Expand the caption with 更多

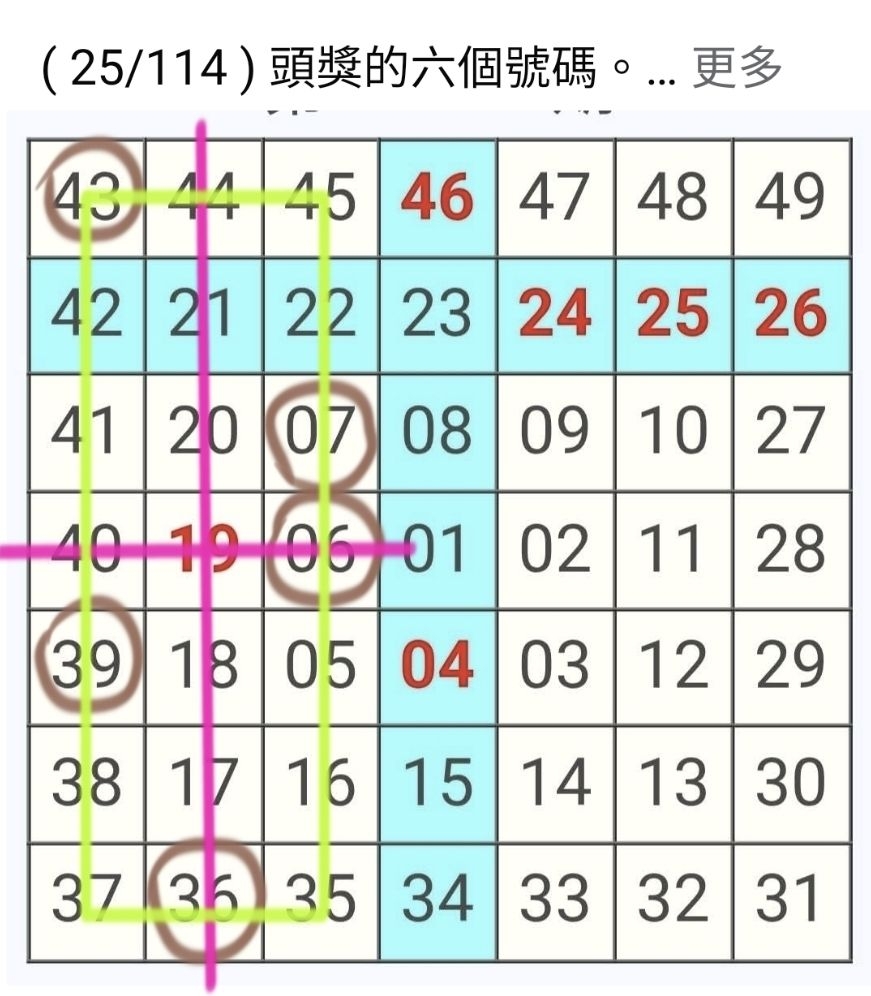(x=737, y=68)
